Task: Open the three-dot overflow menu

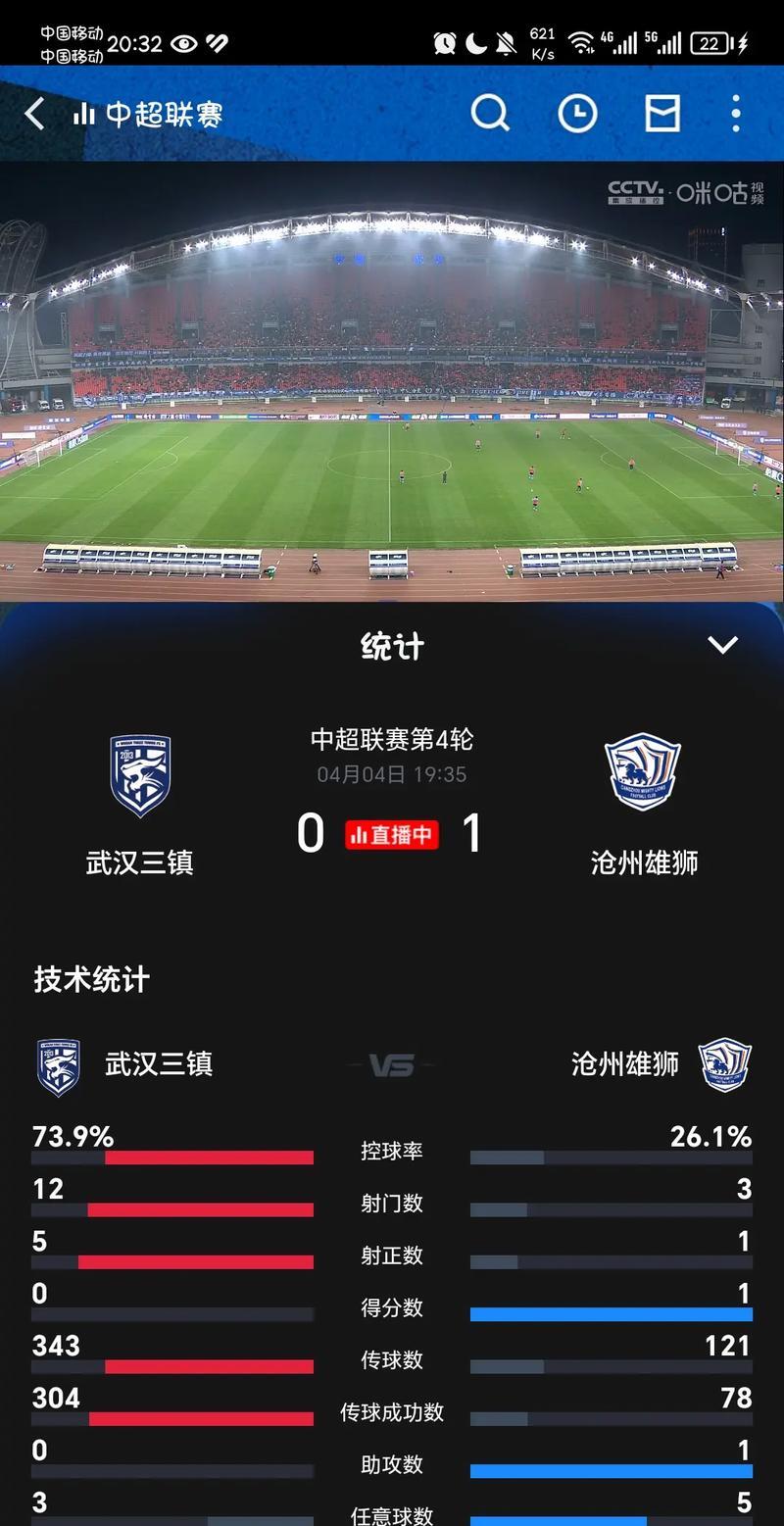Action: [736, 115]
